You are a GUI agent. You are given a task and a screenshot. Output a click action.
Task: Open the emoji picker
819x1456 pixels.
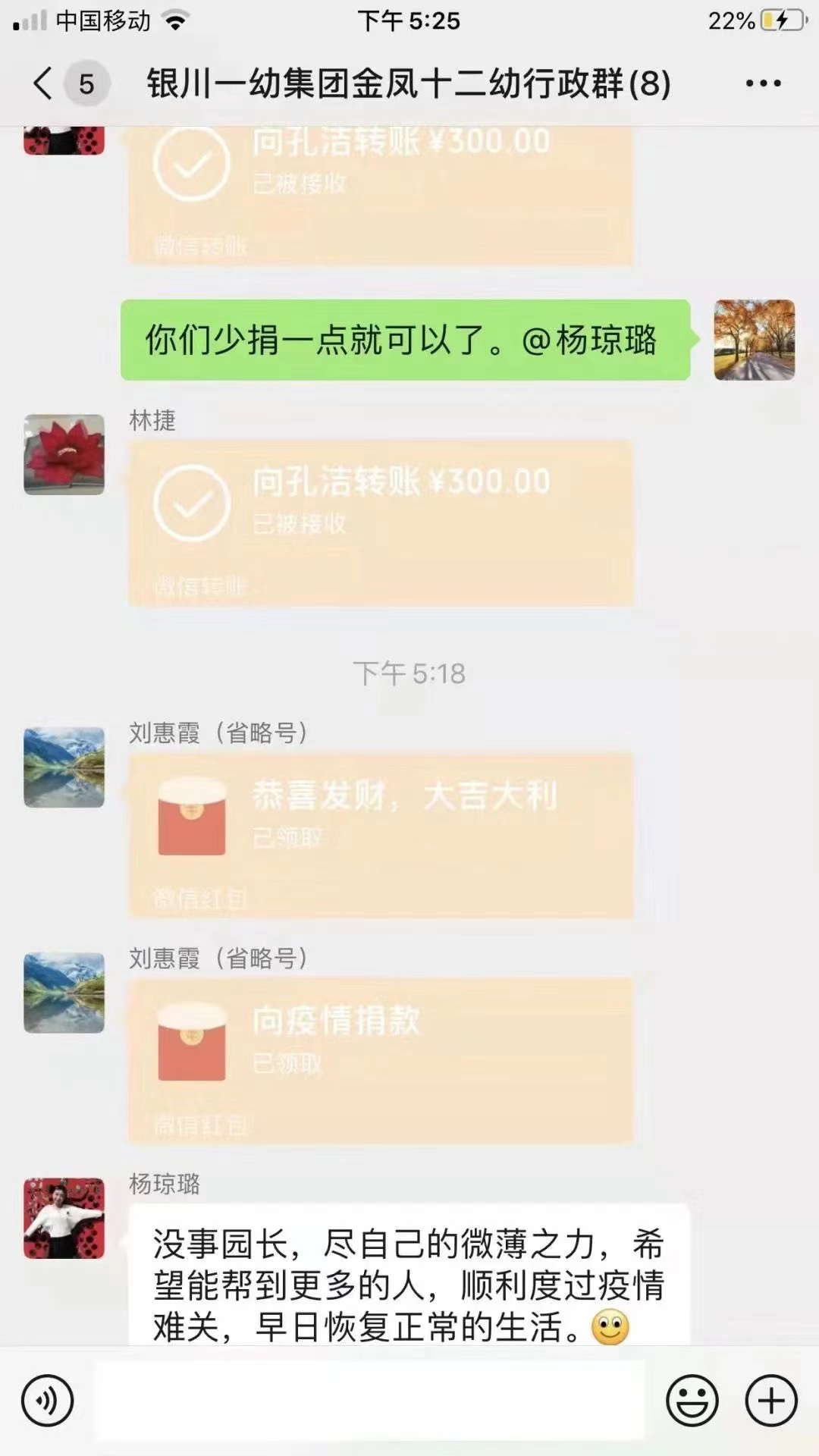pyautogui.click(x=692, y=1401)
